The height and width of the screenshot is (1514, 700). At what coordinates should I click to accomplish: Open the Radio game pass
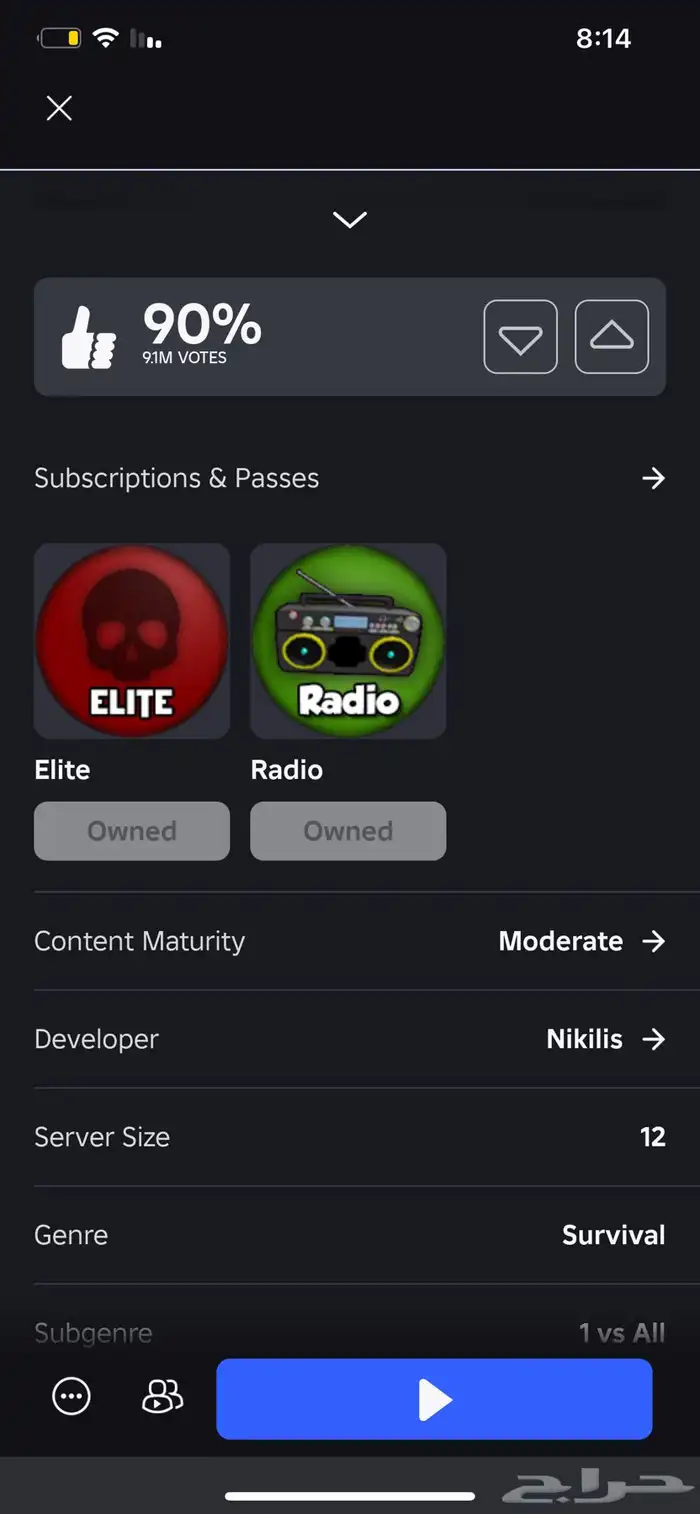pos(348,641)
